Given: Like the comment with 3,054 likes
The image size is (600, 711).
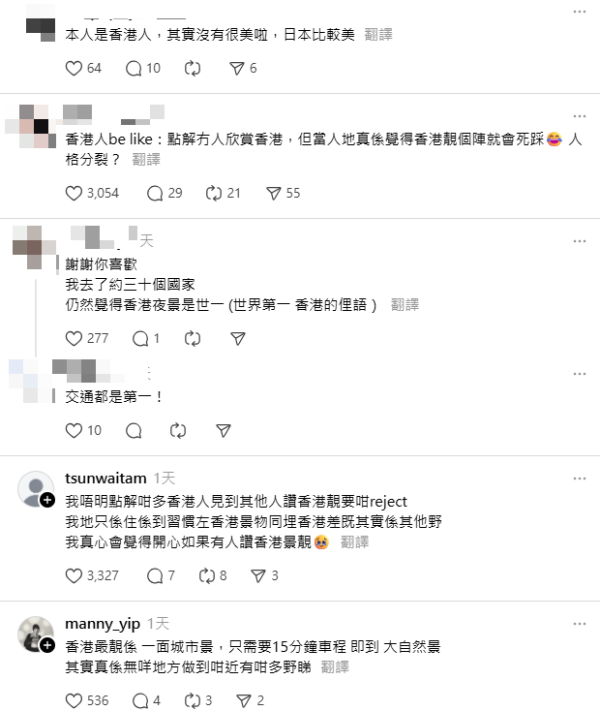Looking at the screenshot, I should [73, 193].
